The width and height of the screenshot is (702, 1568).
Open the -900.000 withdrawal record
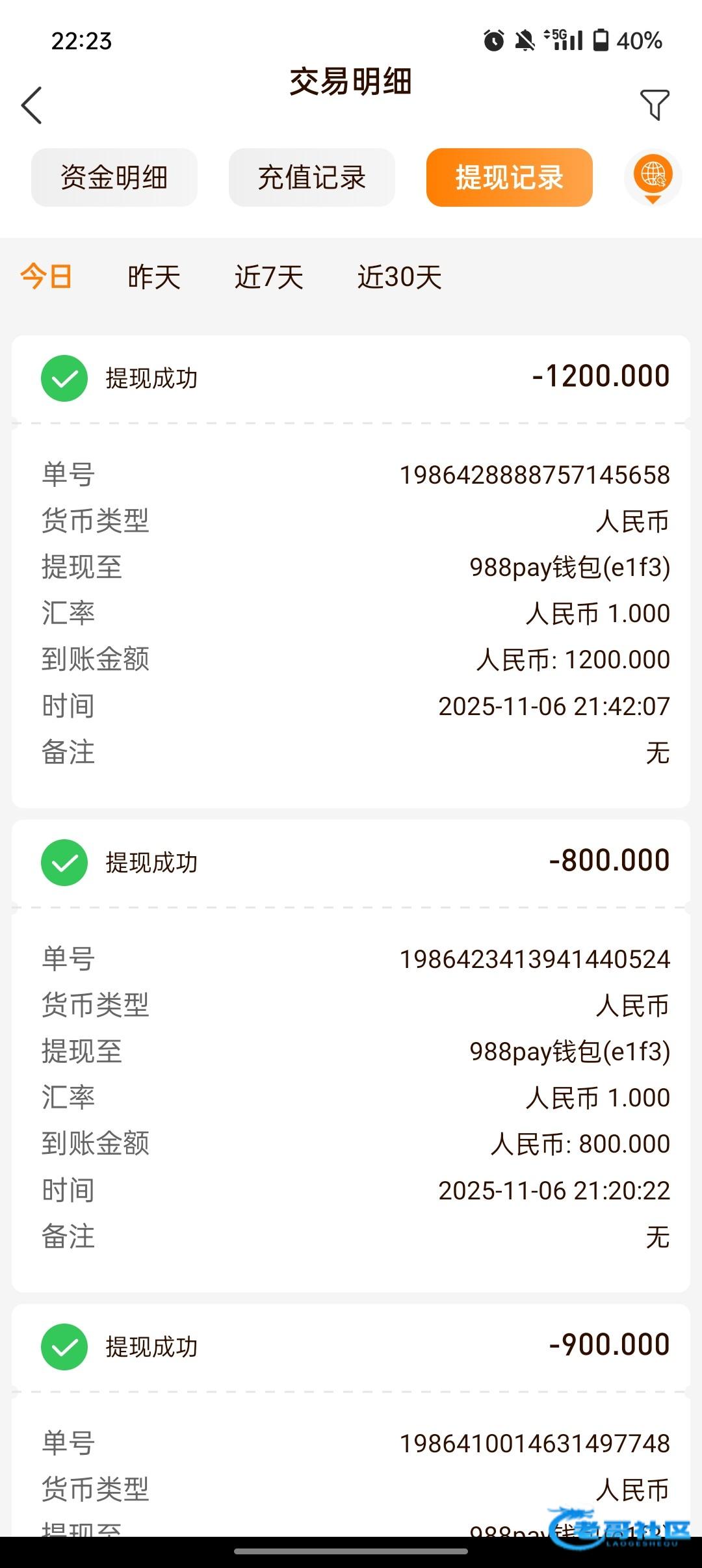(x=351, y=1346)
